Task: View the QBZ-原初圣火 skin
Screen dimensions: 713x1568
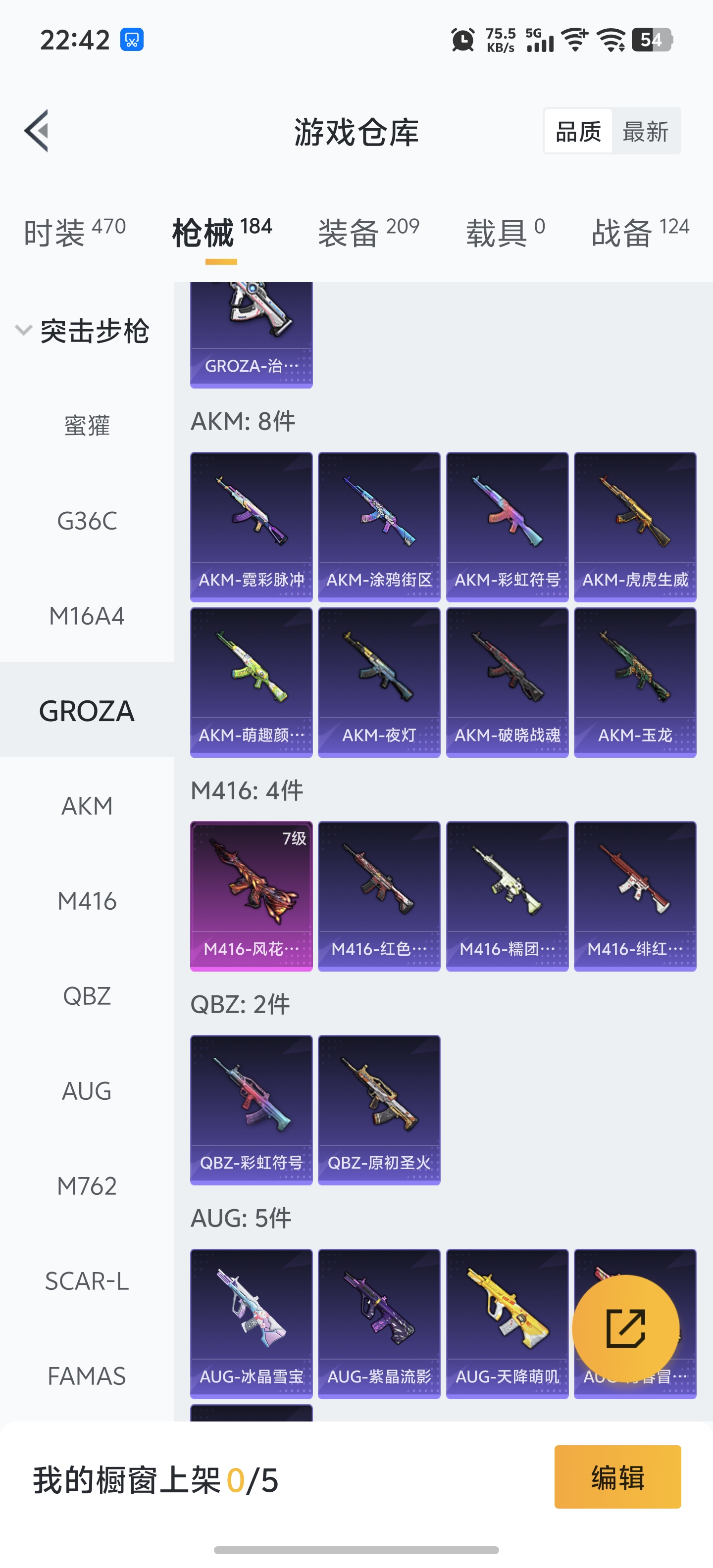Action: [379, 1110]
